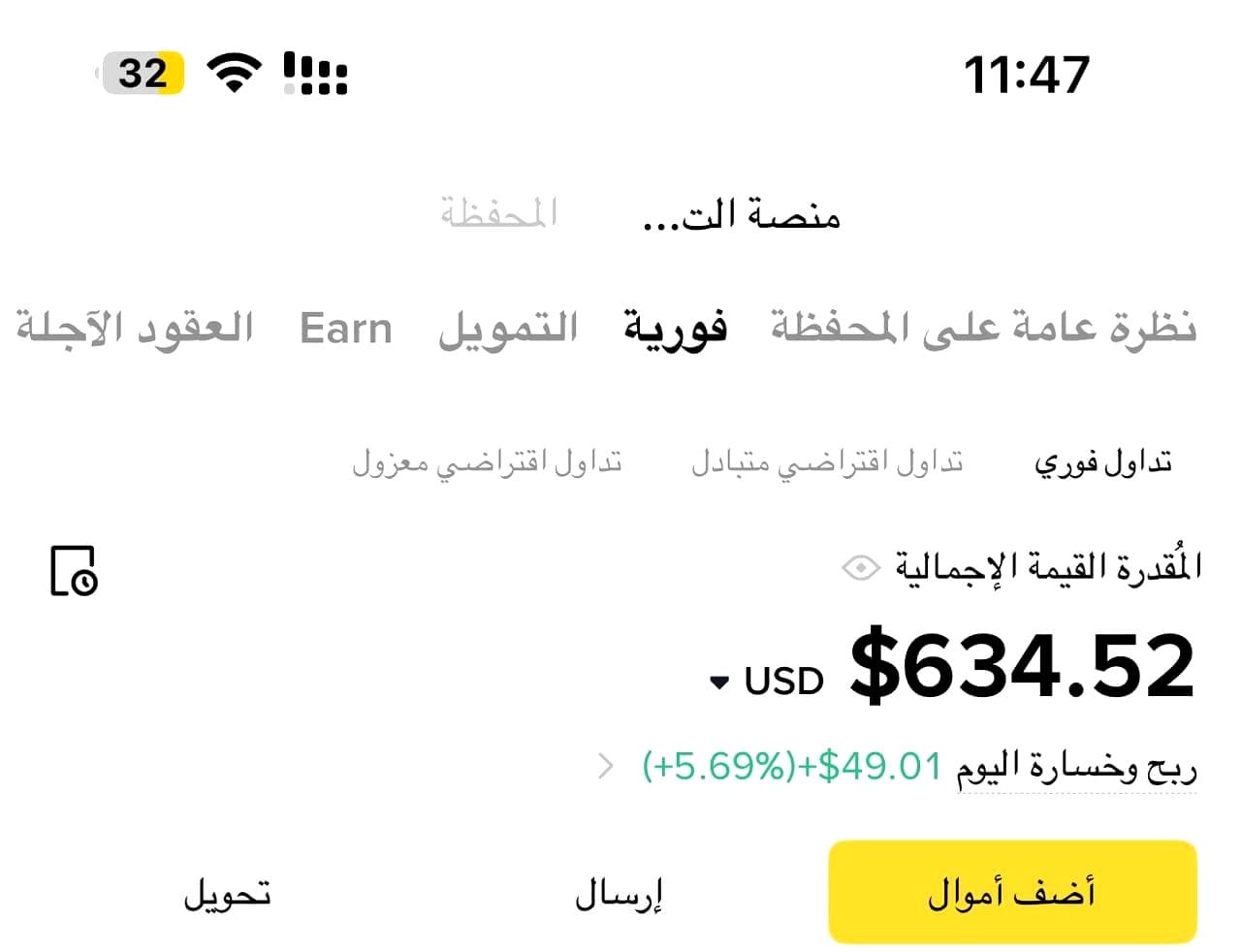This screenshot has width=1241, height=952.
Task: Select the منصة التداول top tab
Action: point(742,215)
